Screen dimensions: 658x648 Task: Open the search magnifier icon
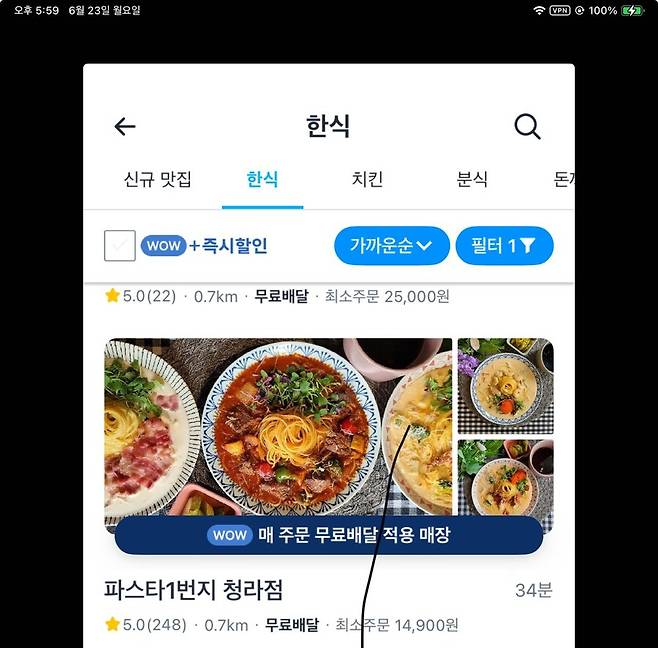coord(527,127)
